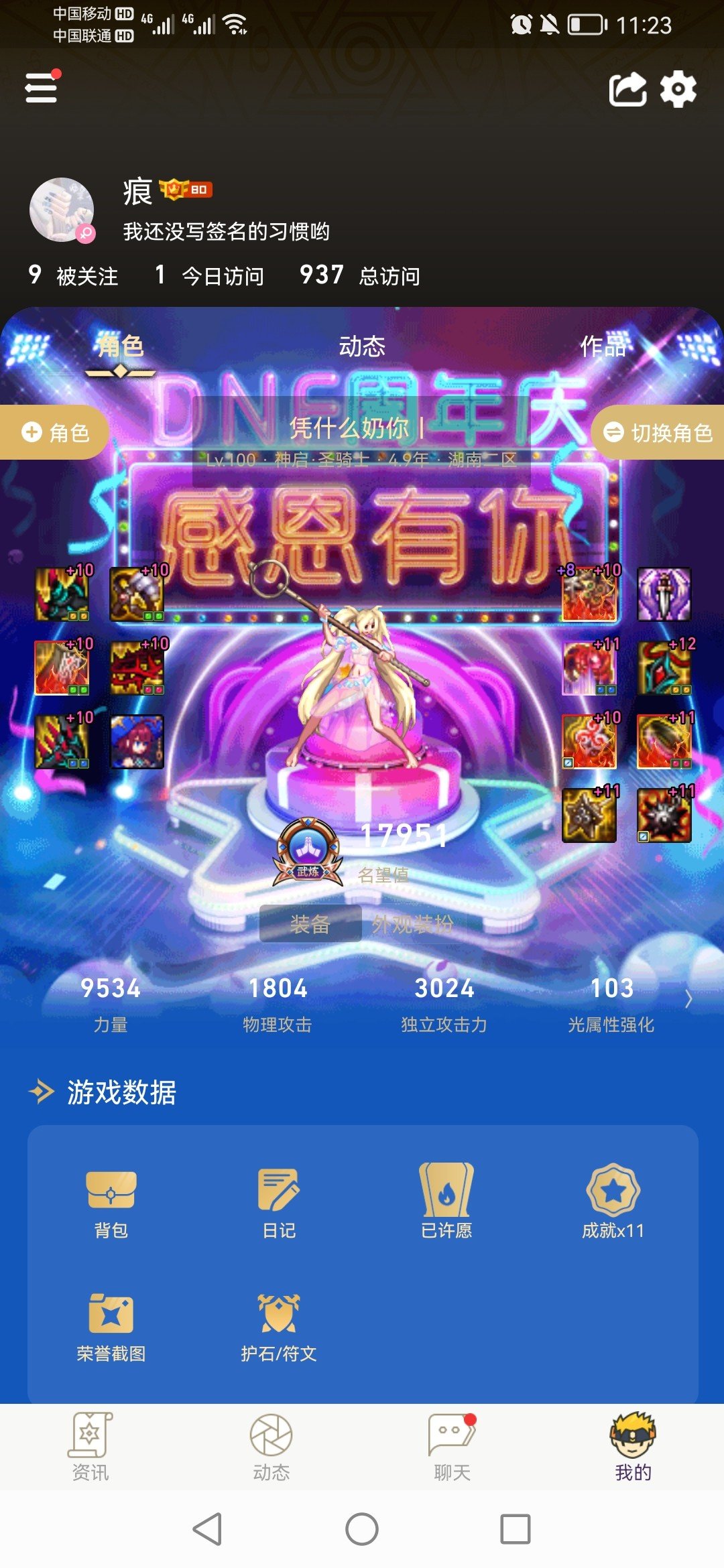Tap the user avatar picture

click(x=62, y=210)
